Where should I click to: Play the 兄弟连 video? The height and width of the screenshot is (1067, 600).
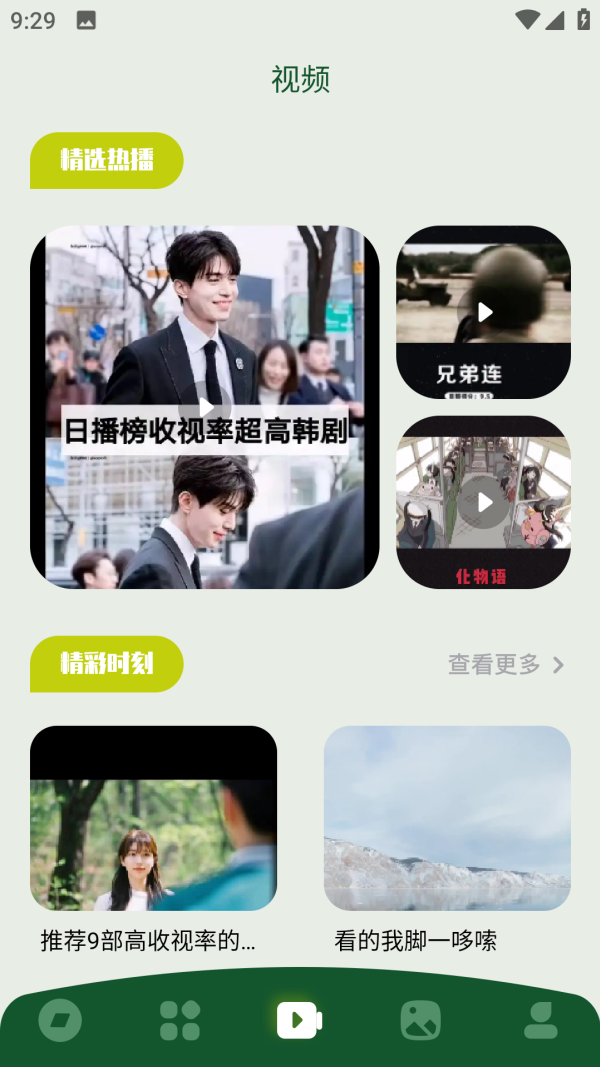pos(484,312)
